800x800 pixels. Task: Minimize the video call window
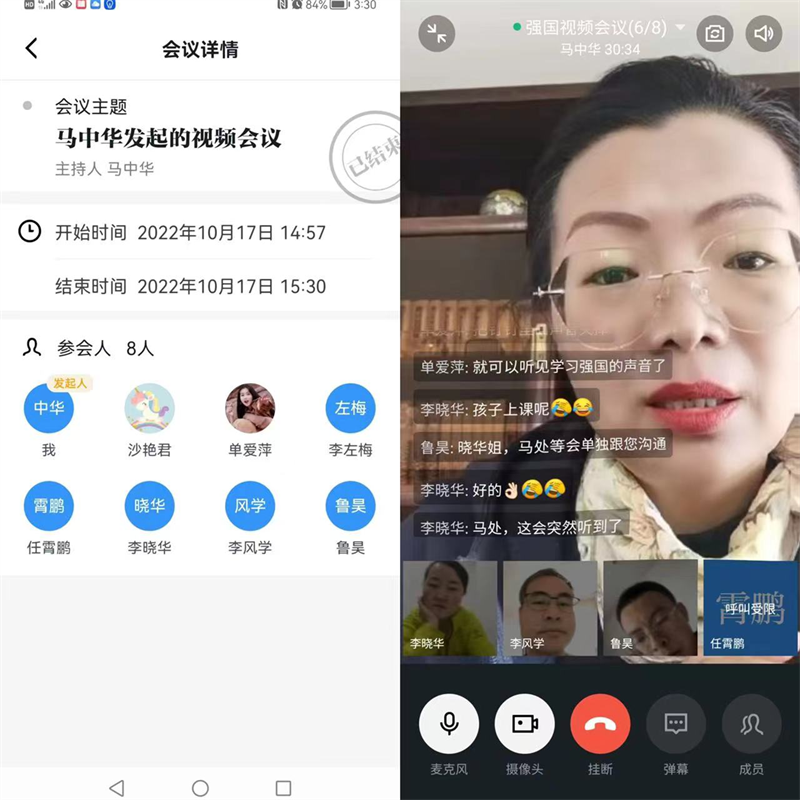click(x=437, y=33)
